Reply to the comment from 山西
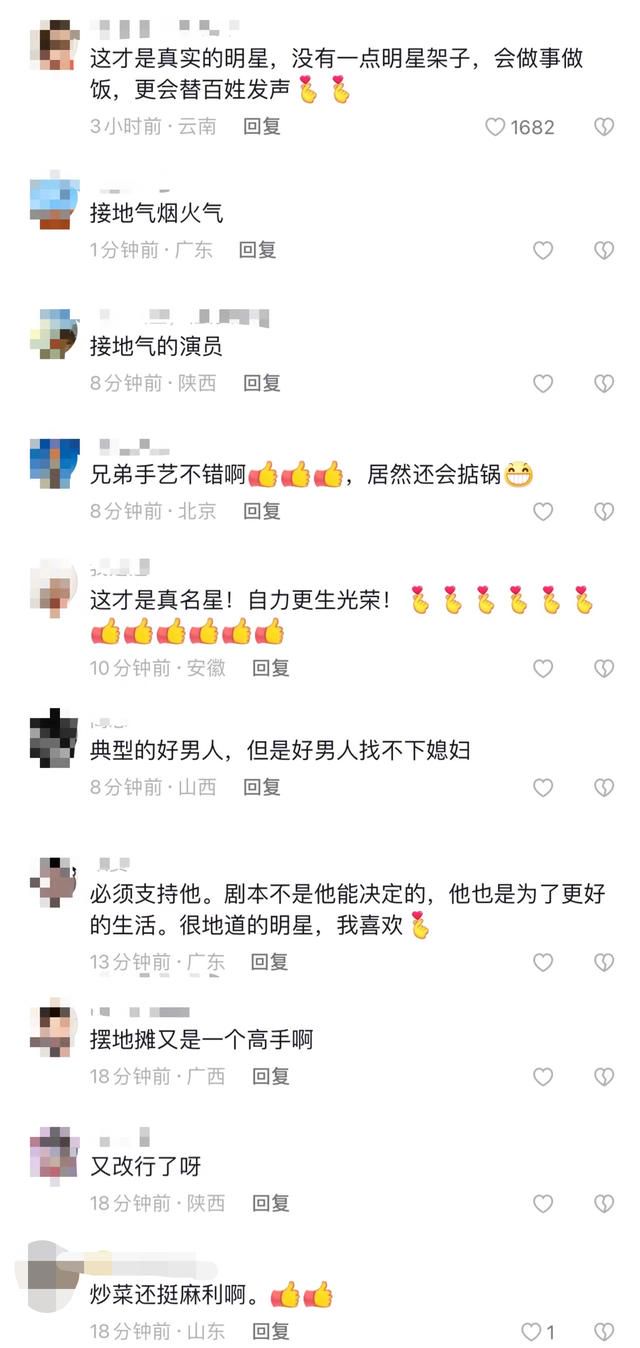 [x=262, y=788]
